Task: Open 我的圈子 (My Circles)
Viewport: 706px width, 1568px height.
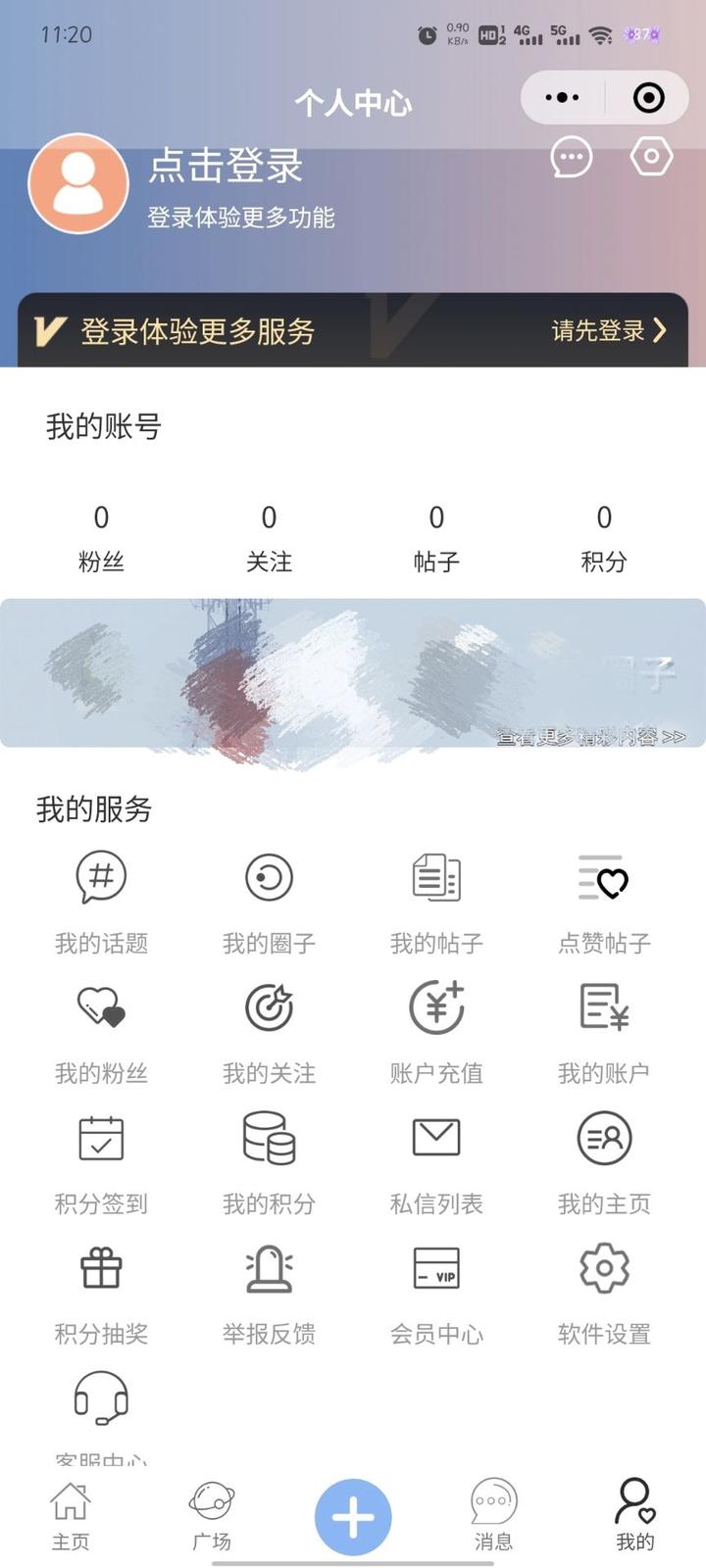Action: point(268,902)
